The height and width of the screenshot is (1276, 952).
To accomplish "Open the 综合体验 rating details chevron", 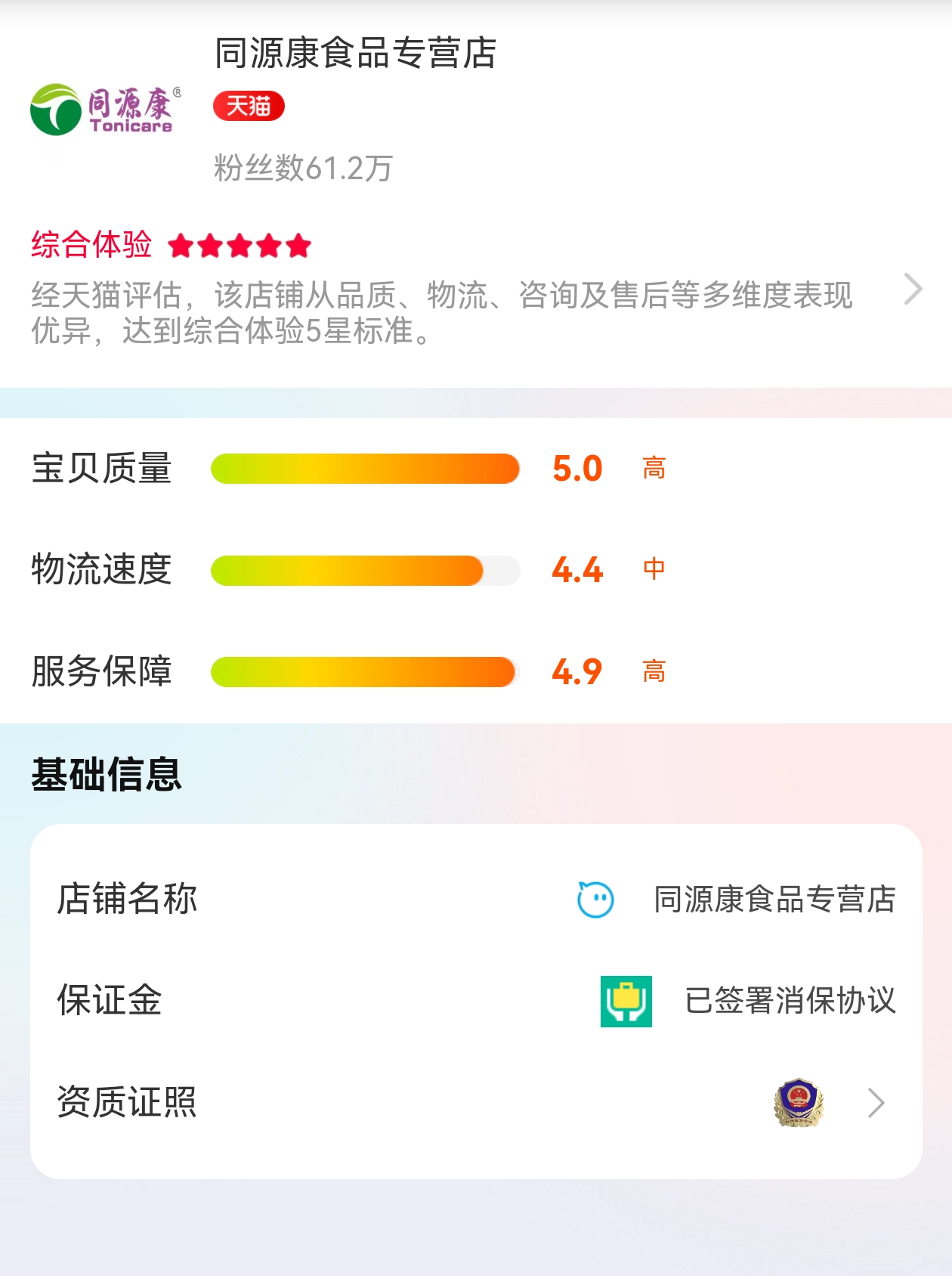I will 913,290.
